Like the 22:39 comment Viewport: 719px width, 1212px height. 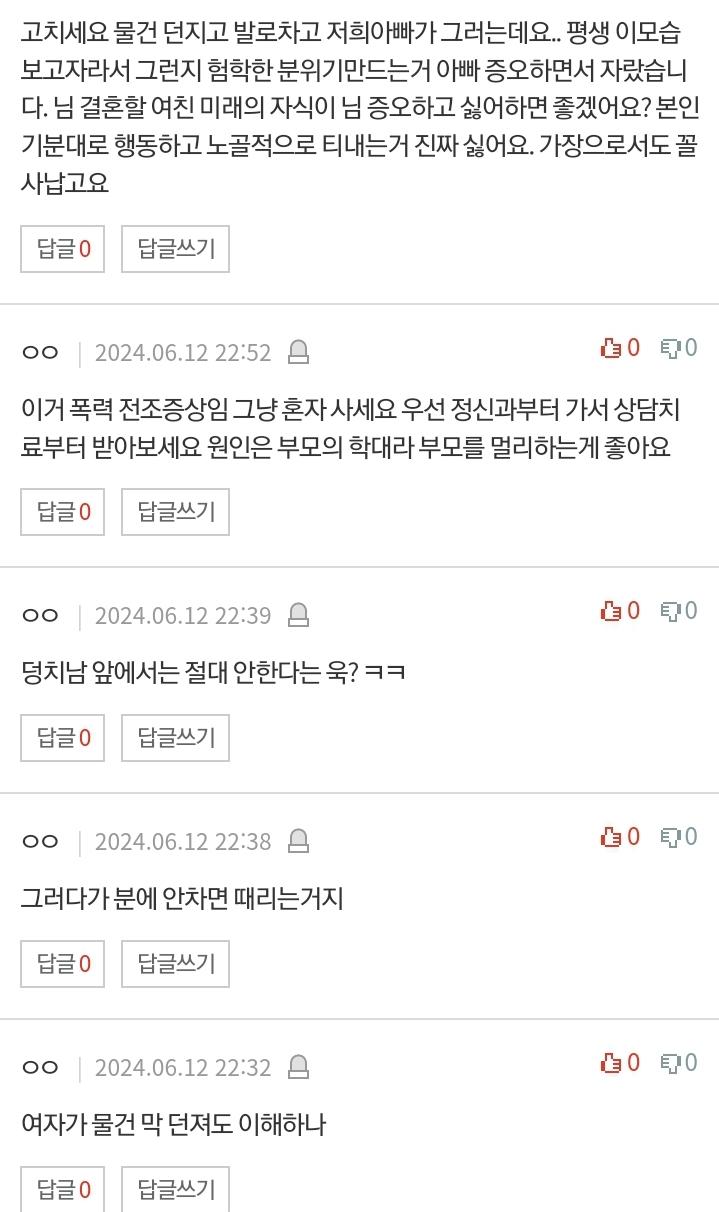(619, 611)
